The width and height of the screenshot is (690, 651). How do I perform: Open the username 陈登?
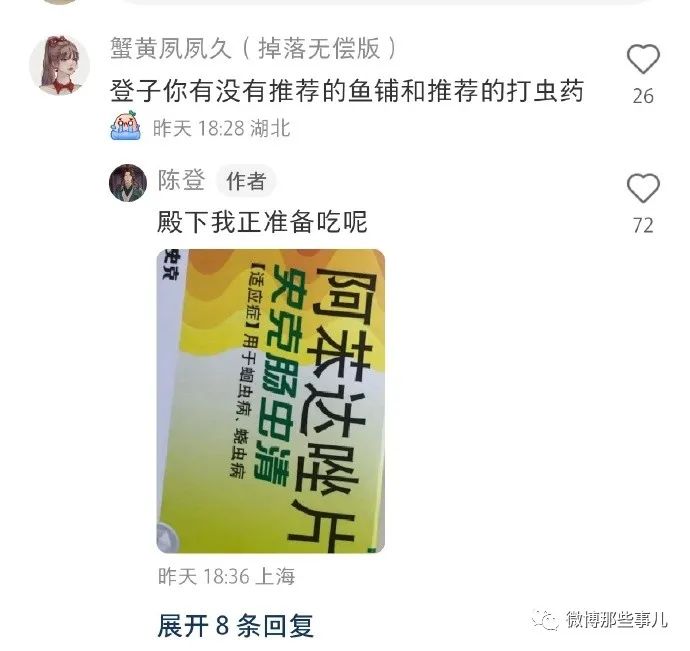tap(181, 181)
